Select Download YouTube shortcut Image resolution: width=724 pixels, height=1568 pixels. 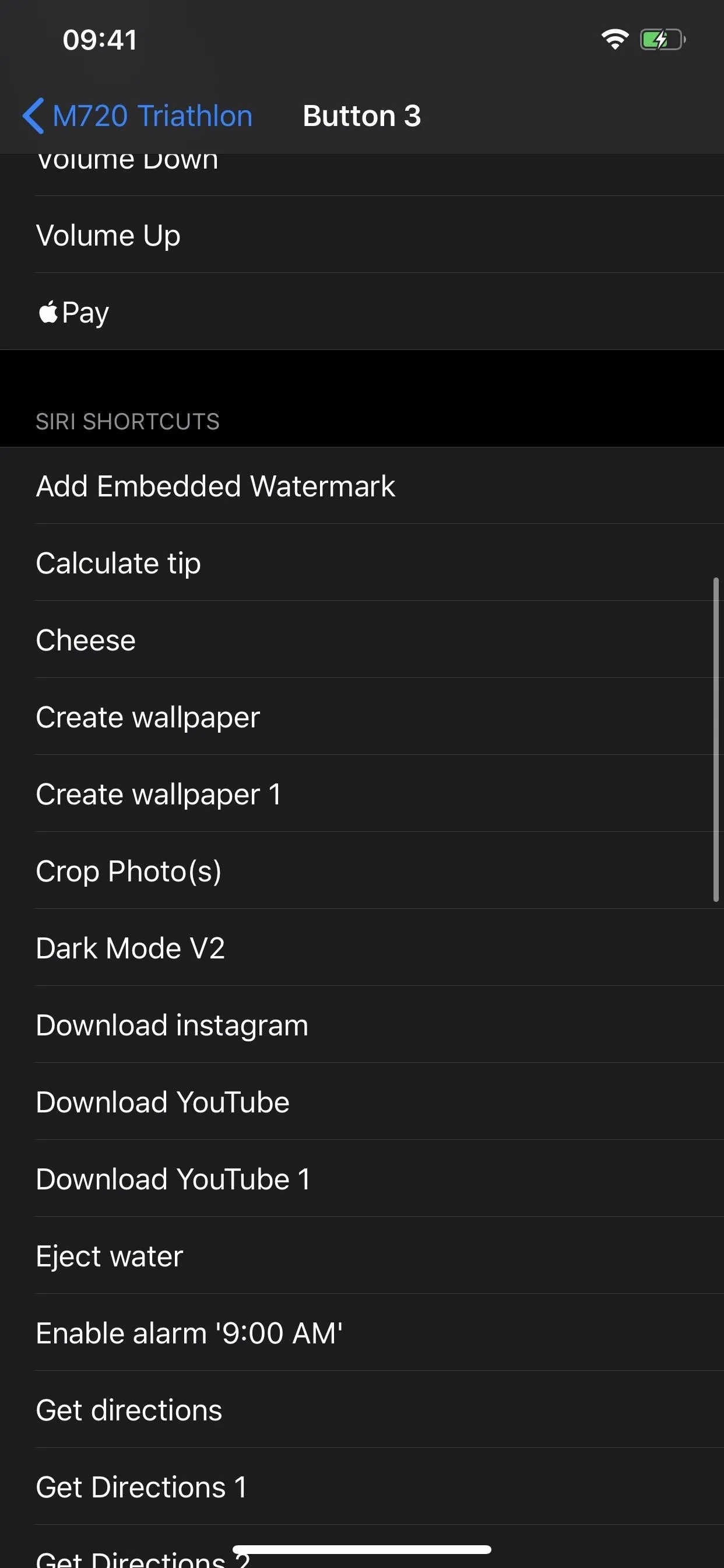click(362, 1102)
